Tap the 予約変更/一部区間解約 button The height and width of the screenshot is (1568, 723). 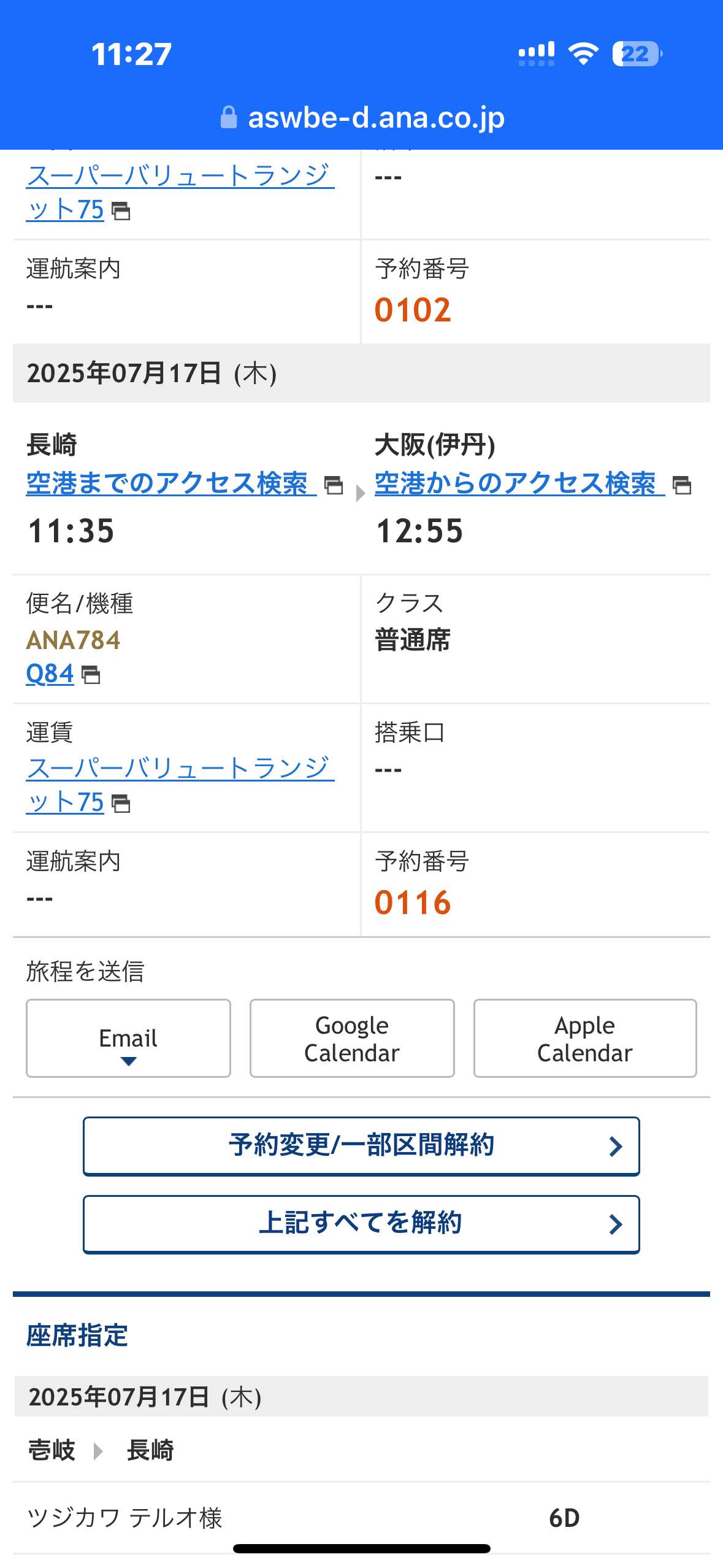tap(361, 1146)
